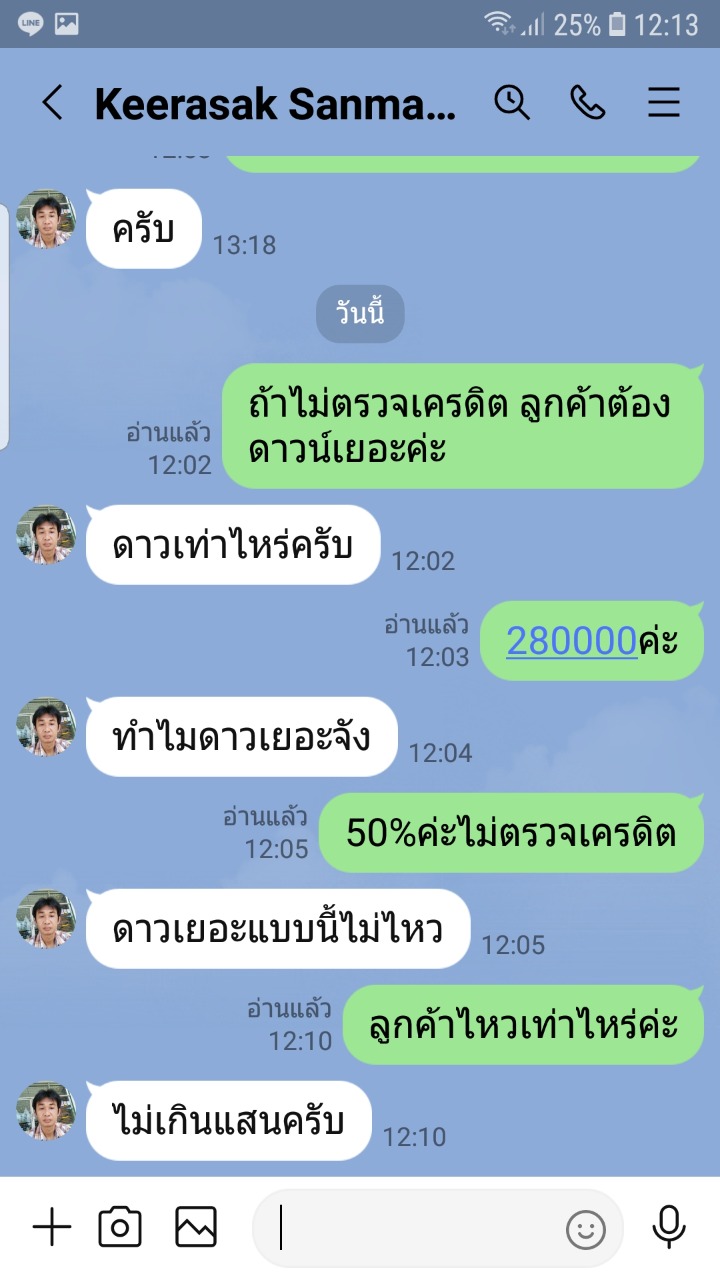This screenshot has height=1280, width=720.
Task: Record a voice message with microphone
Action: pyautogui.click(x=669, y=1227)
